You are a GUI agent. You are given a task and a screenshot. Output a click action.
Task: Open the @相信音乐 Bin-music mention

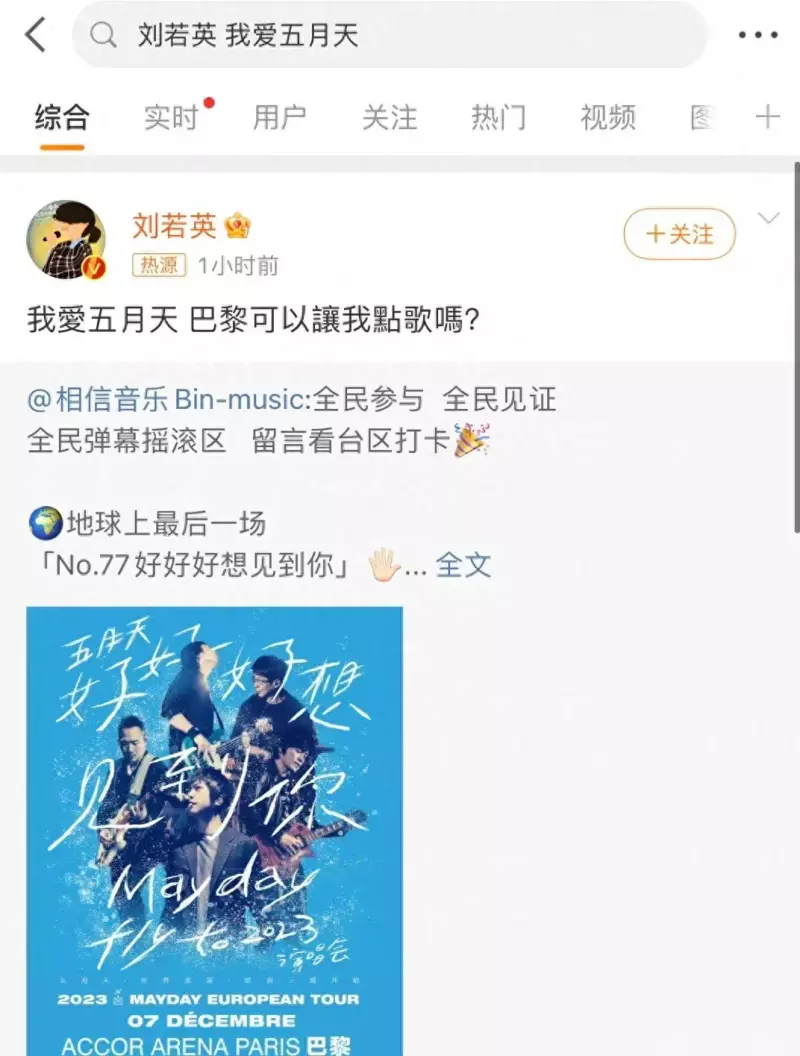coord(165,400)
